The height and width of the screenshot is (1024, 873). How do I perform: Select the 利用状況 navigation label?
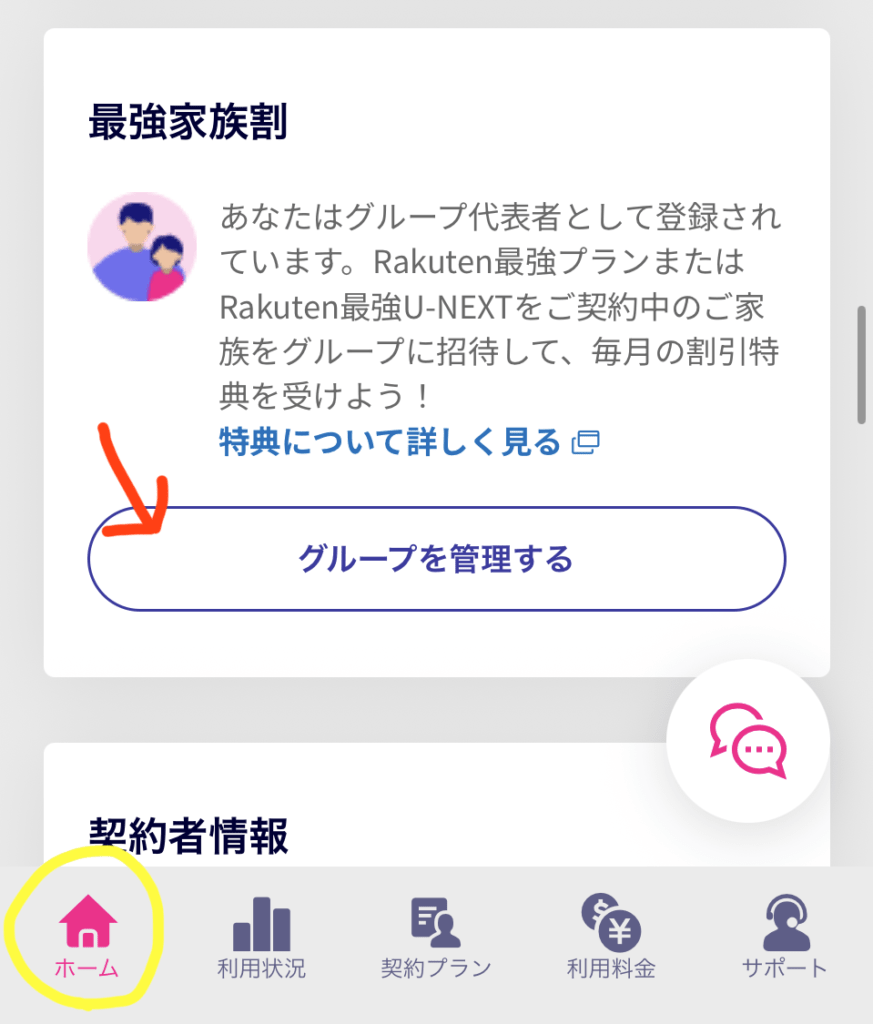[x=261, y=968]
